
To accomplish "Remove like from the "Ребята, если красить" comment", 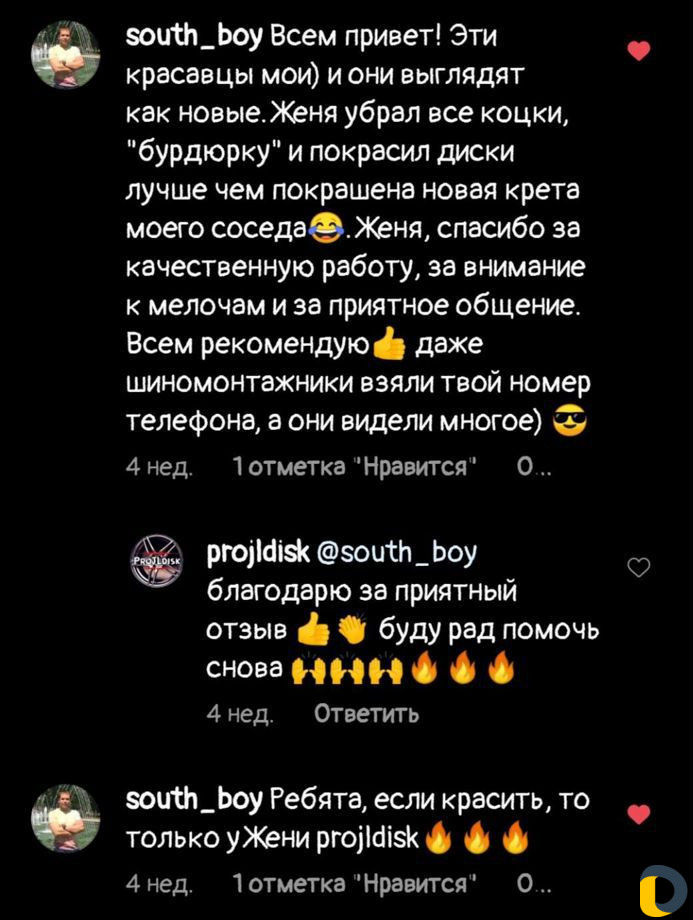I will pyautogui.click(x=638, y=814).
